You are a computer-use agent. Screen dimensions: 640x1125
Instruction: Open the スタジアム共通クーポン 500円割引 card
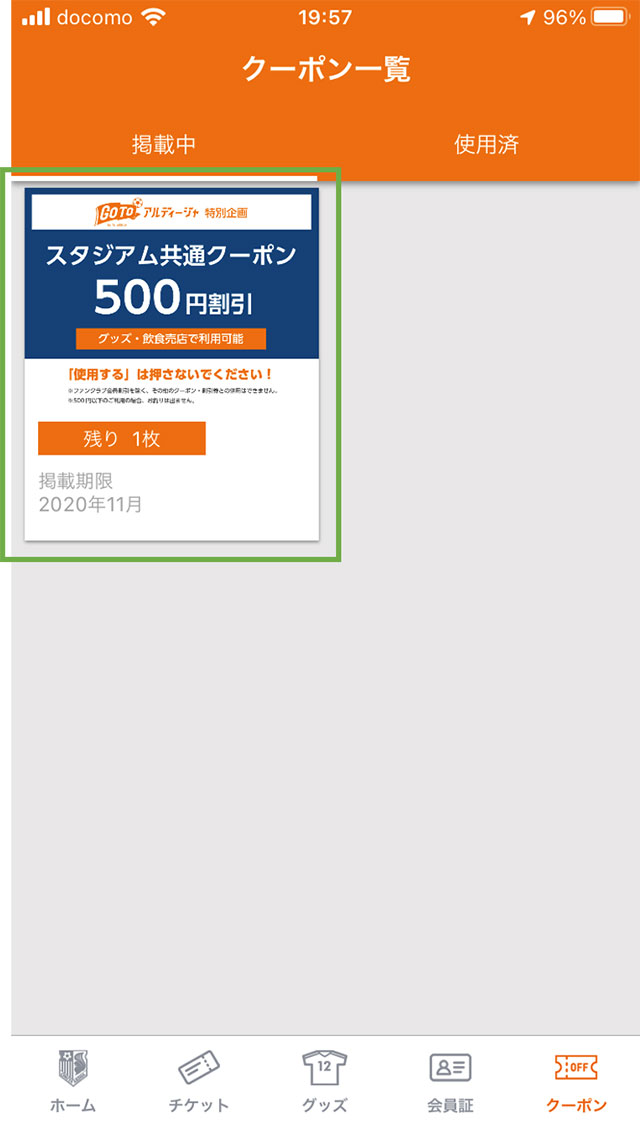coord(171,364)
